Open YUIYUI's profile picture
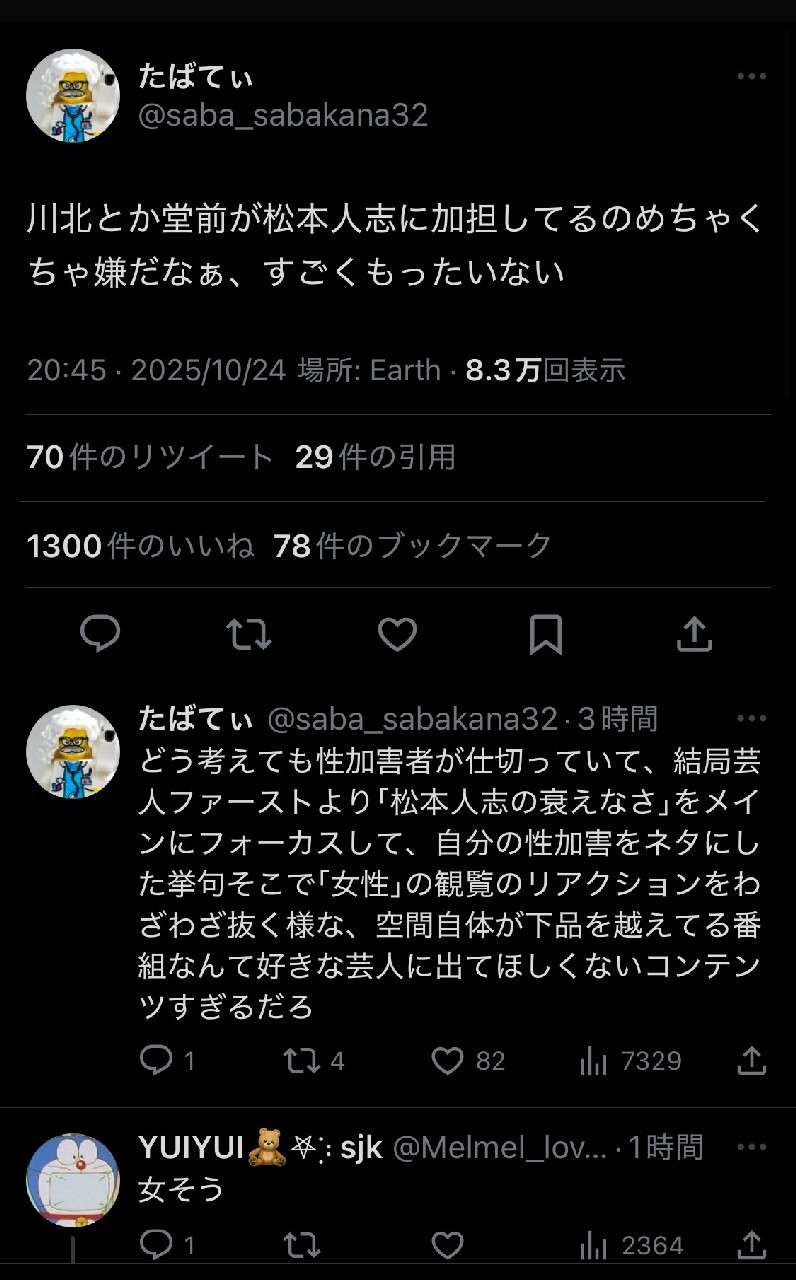The width and height of the screenshot is (796, 1280). click(x=72, y=1179)
